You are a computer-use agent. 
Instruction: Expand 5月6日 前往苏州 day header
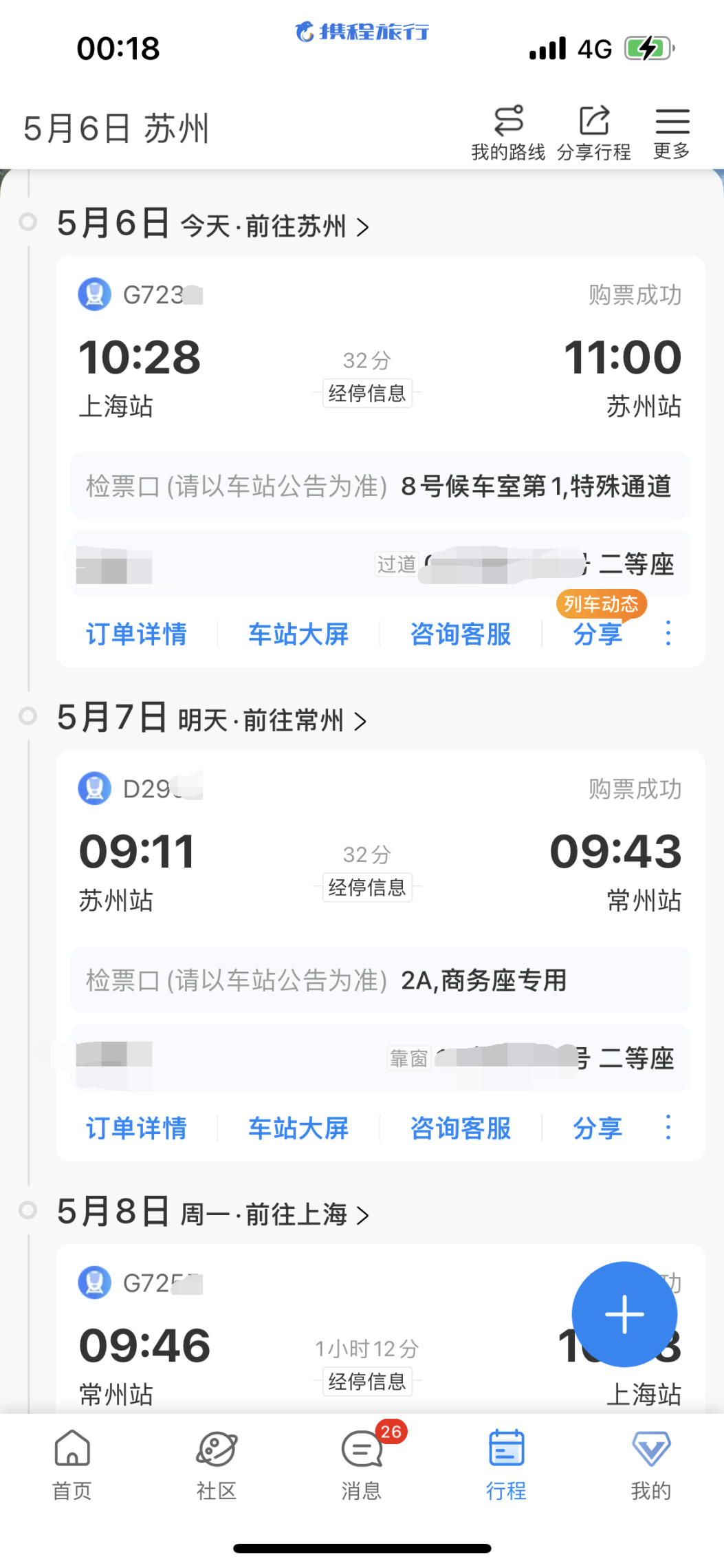click(213, 225)
